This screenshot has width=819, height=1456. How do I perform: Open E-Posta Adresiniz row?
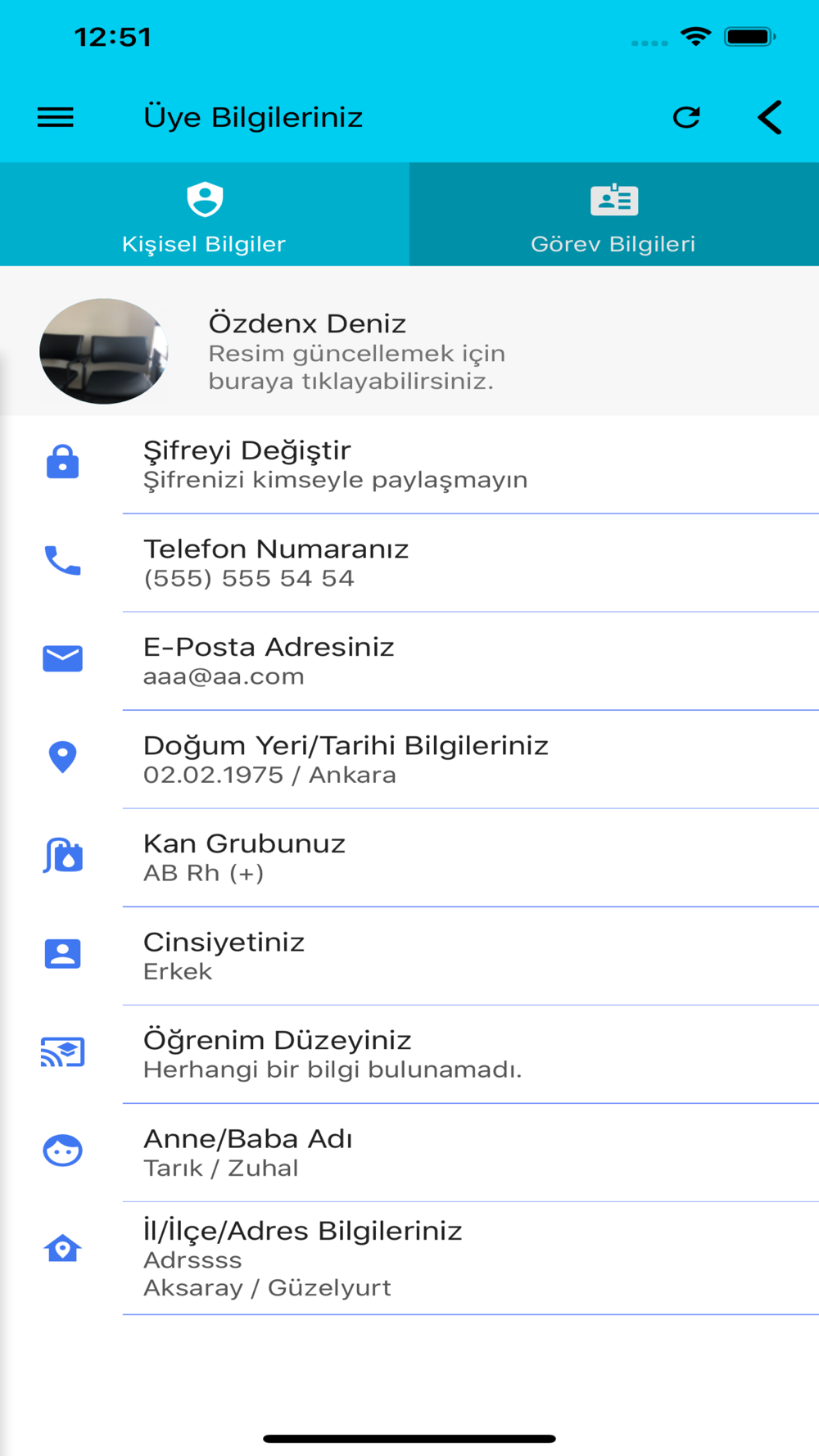coord(409,661)
